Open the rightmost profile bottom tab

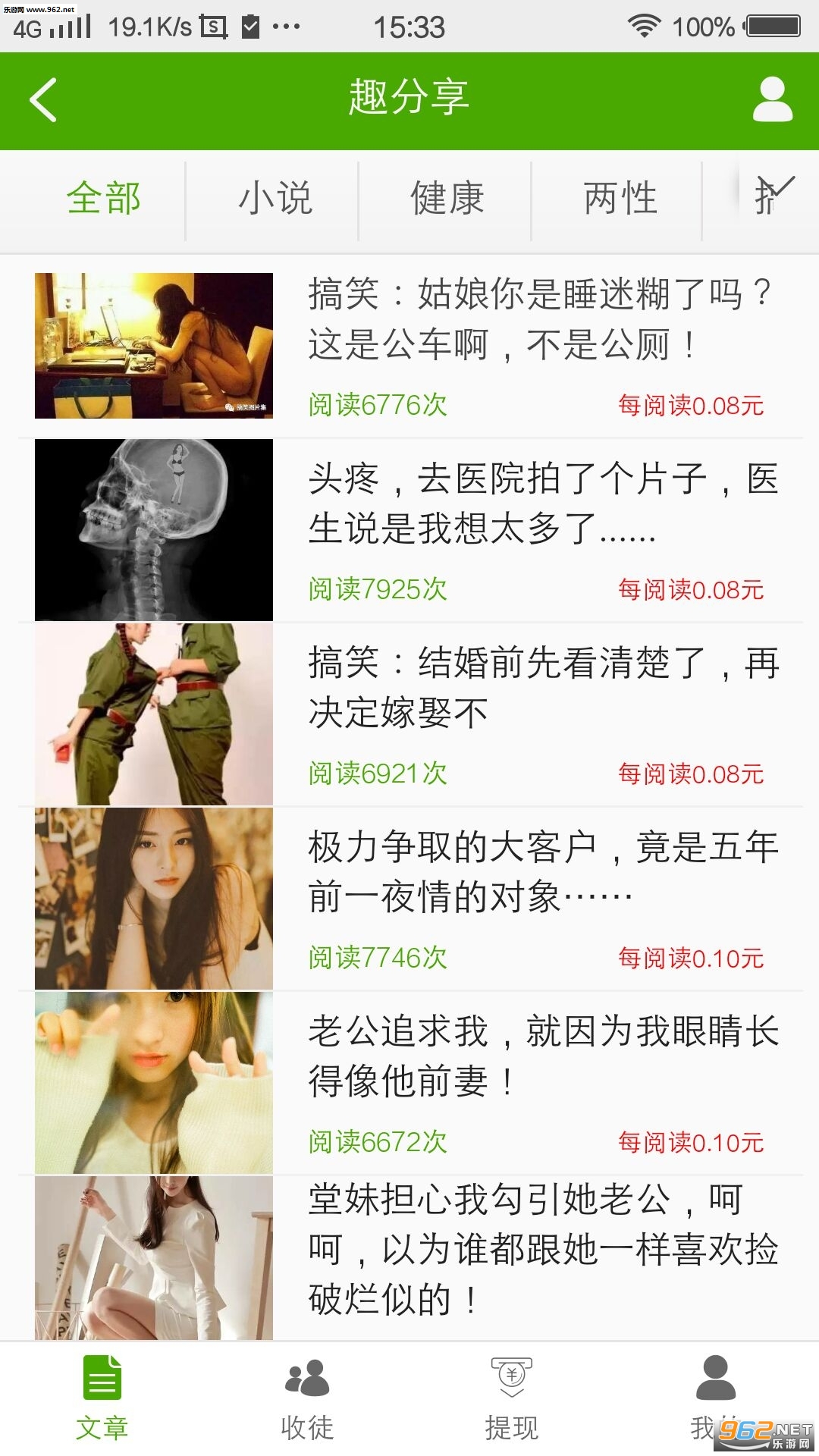(x=715, y=1399)
